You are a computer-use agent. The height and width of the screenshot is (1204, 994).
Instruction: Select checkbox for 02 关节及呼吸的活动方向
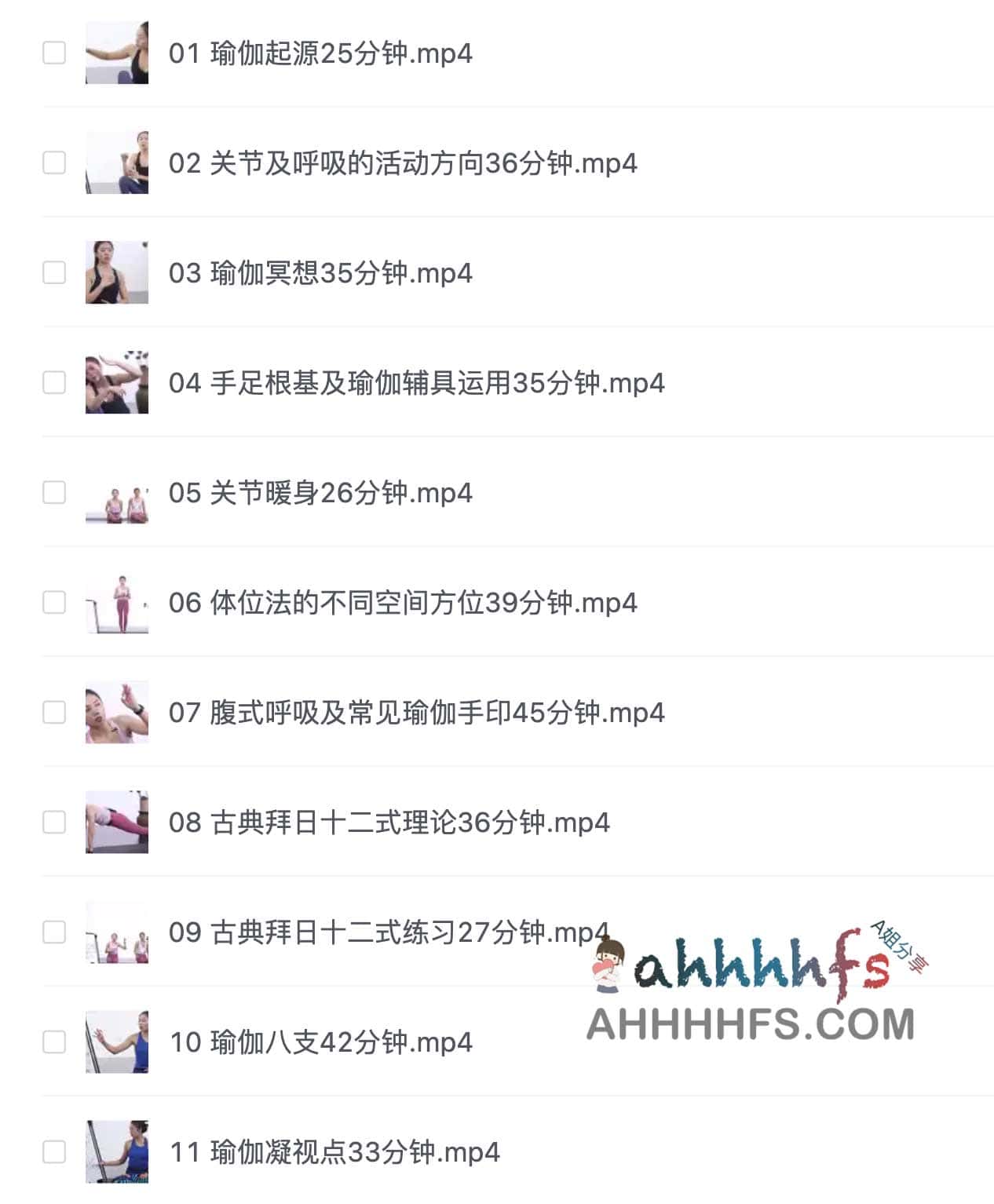click(54, 162)
